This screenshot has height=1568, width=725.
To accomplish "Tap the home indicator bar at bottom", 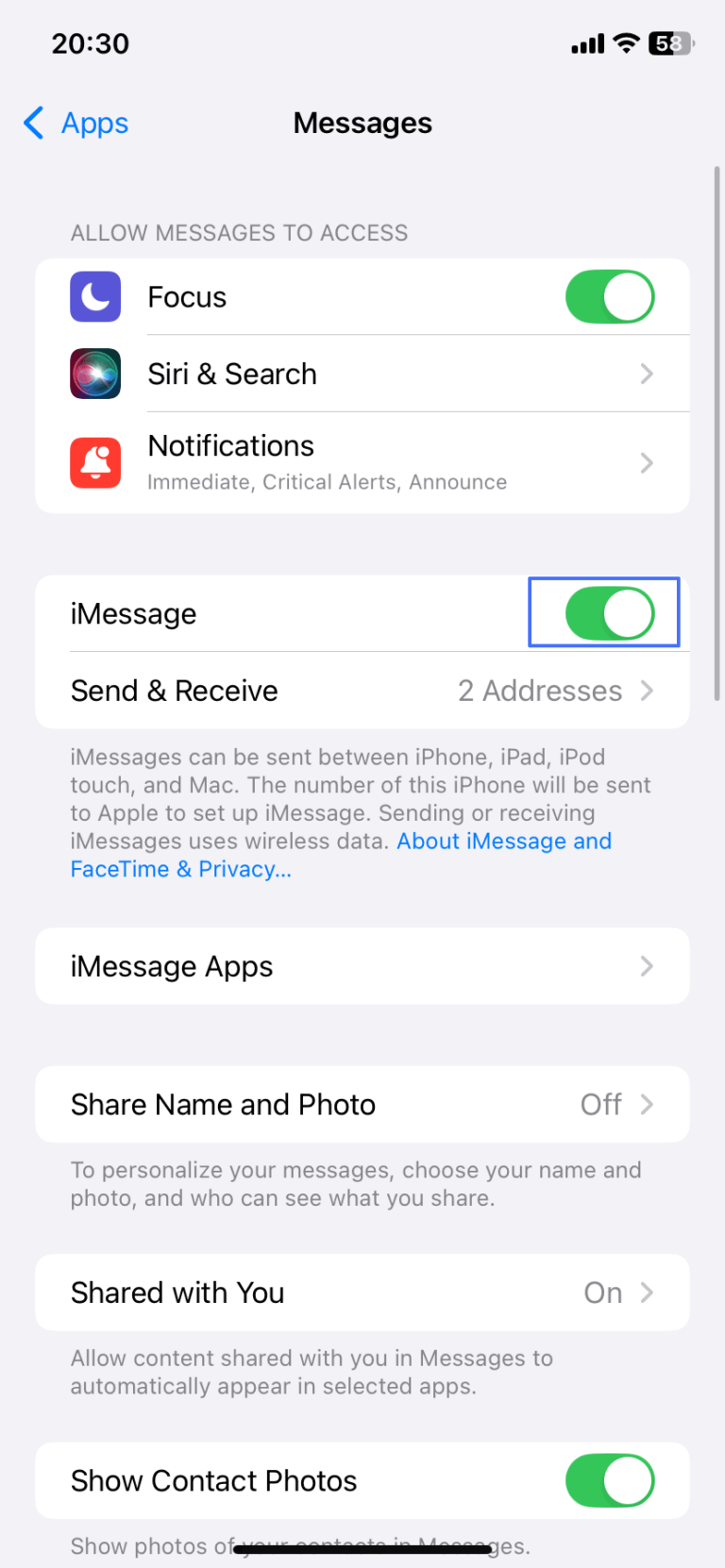I will [362, 1547].
